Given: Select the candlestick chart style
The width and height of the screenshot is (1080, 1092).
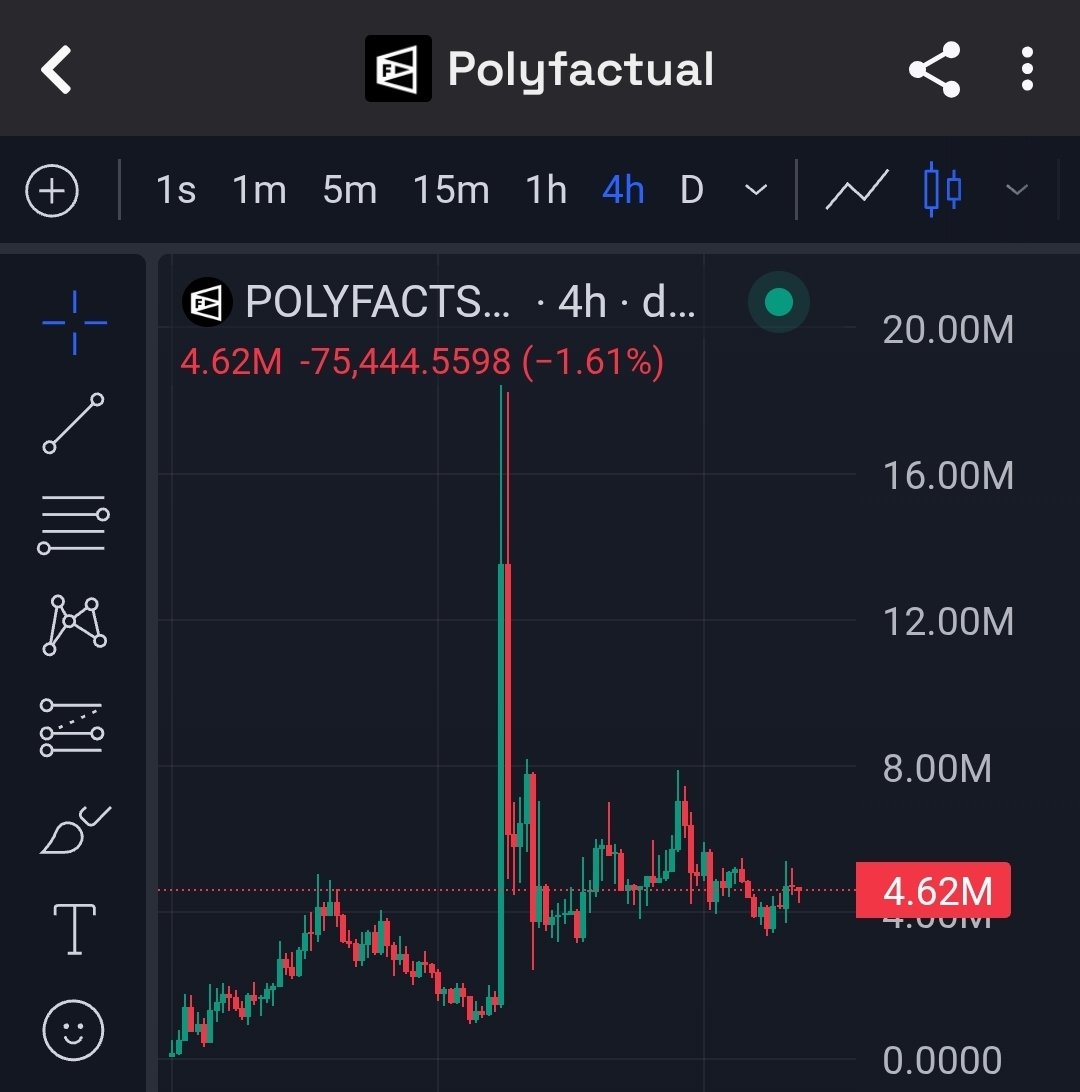Looking at the screenshot, I should click(x=943, y=190).
